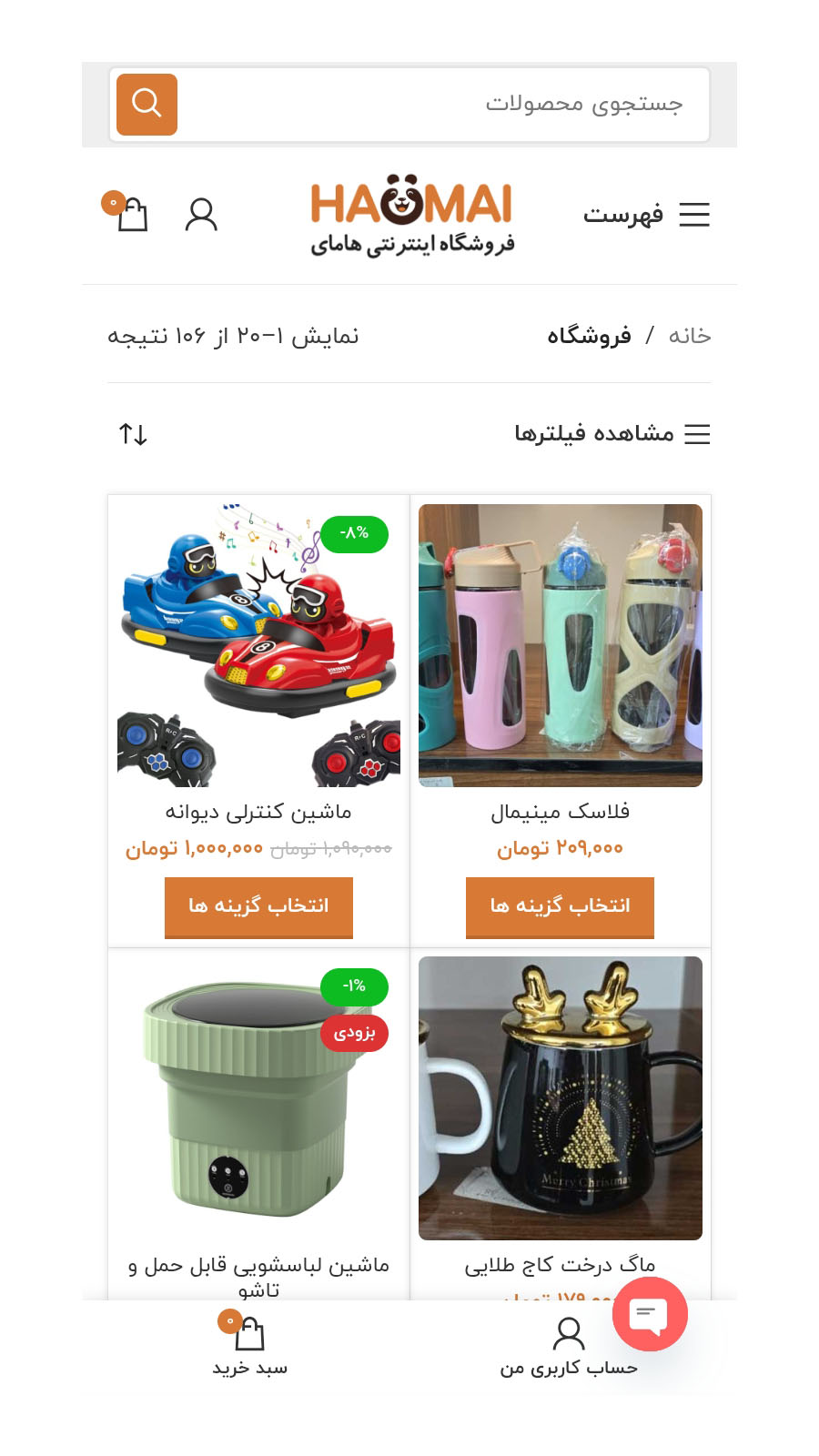Screen dimensions: 819x1456
Task: Open the sort order arrows
Action: [133, 434]
